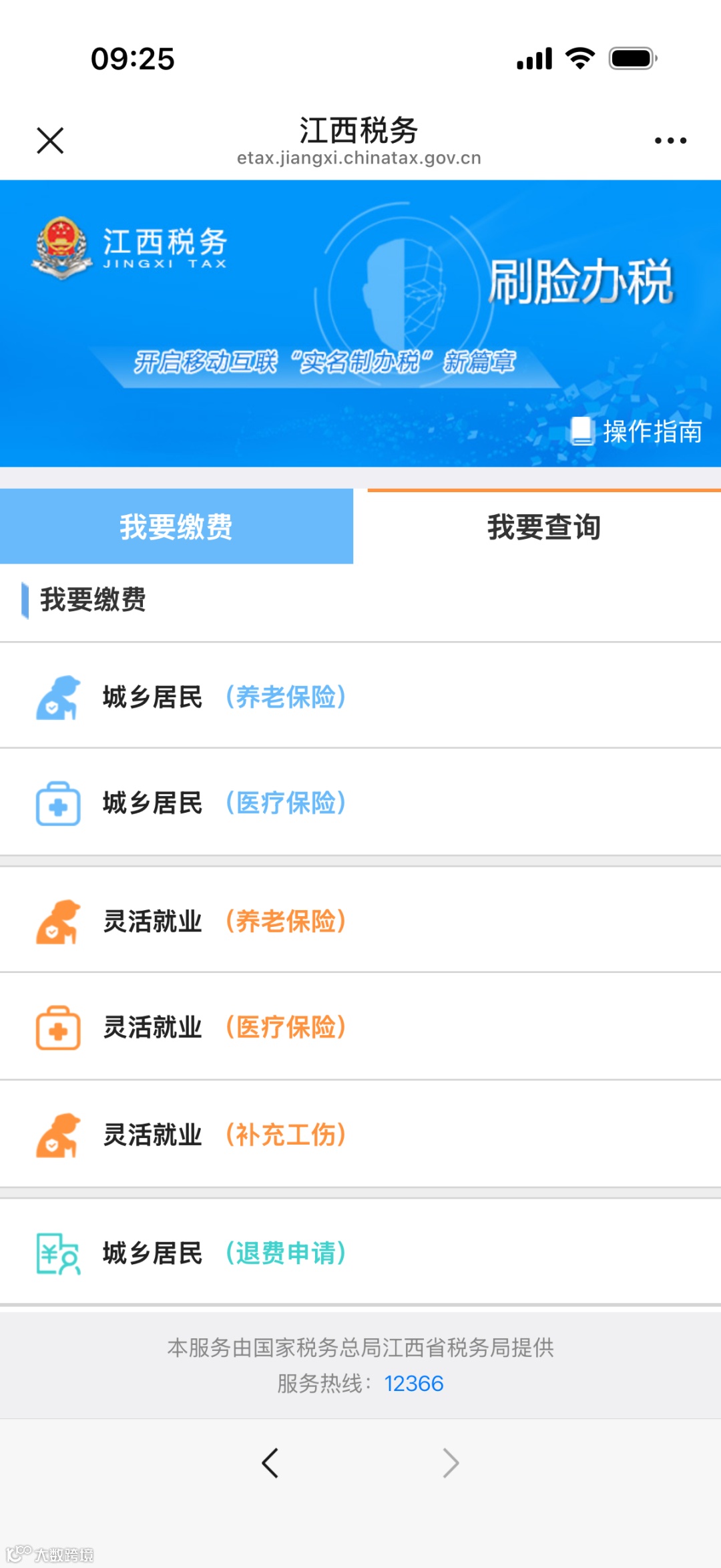Open the 操作指南 book icon
Image resolution: width=721 pixels, height=1568 pixels.
[584, 431]
